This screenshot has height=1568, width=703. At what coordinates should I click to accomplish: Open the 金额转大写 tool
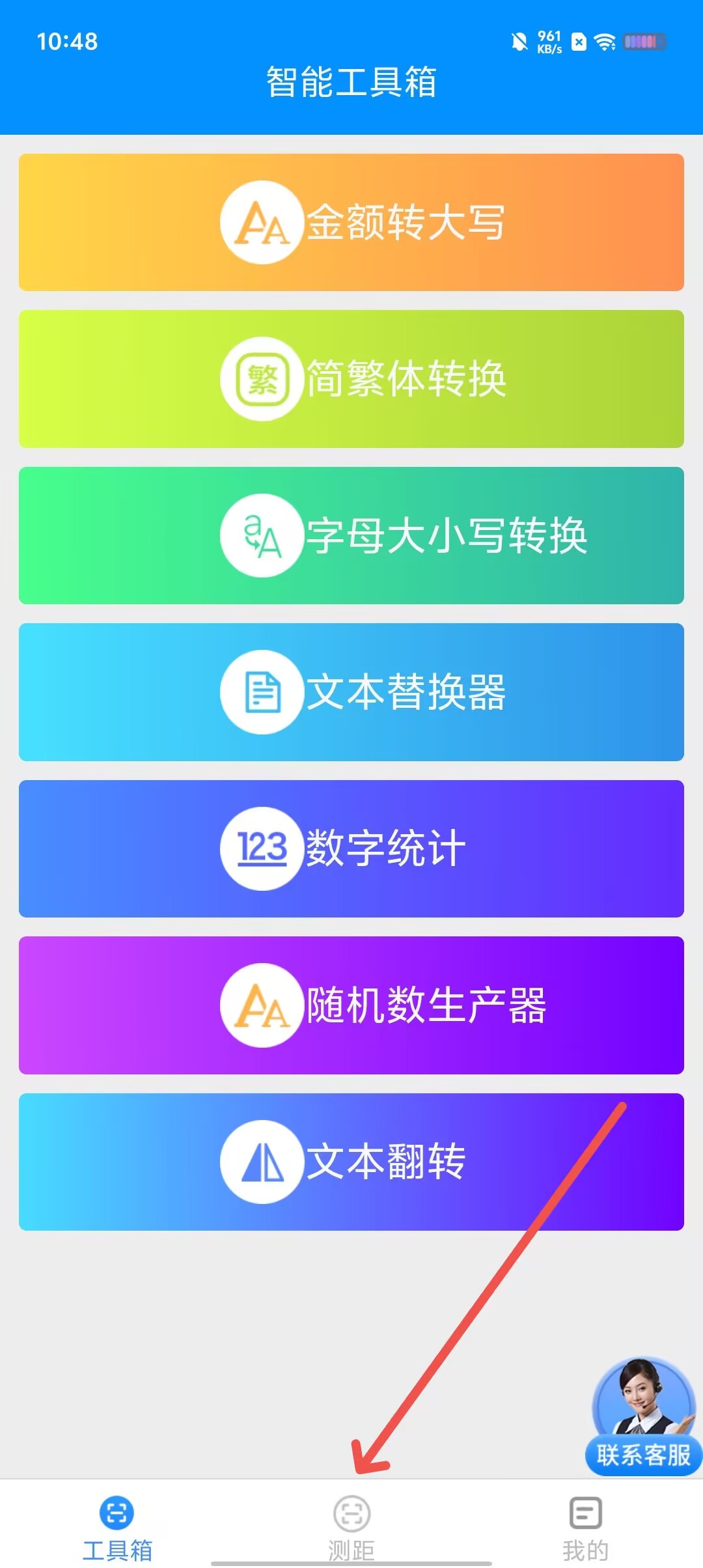pos(351,222)
